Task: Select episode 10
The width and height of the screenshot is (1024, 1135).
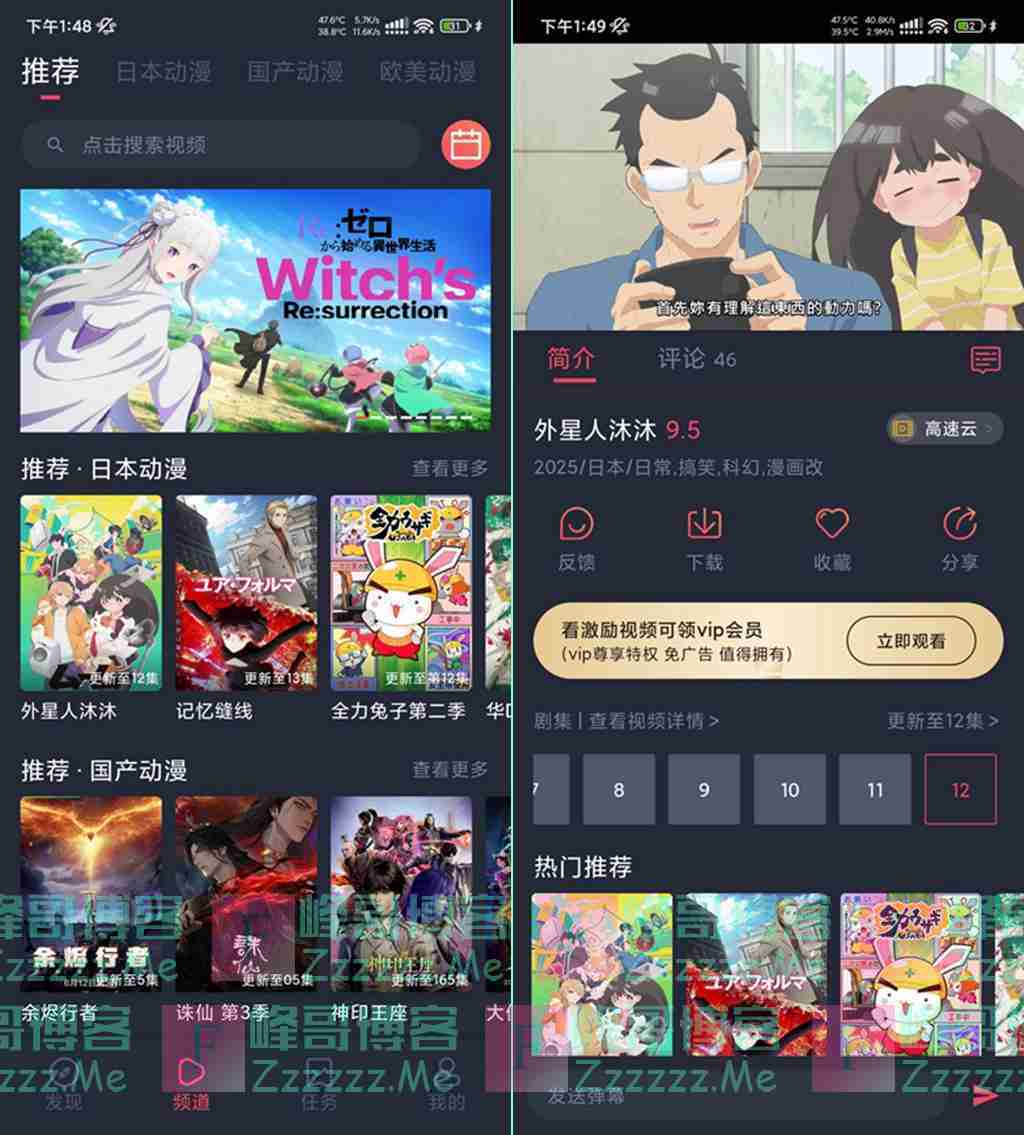Action: click(789, 789)
